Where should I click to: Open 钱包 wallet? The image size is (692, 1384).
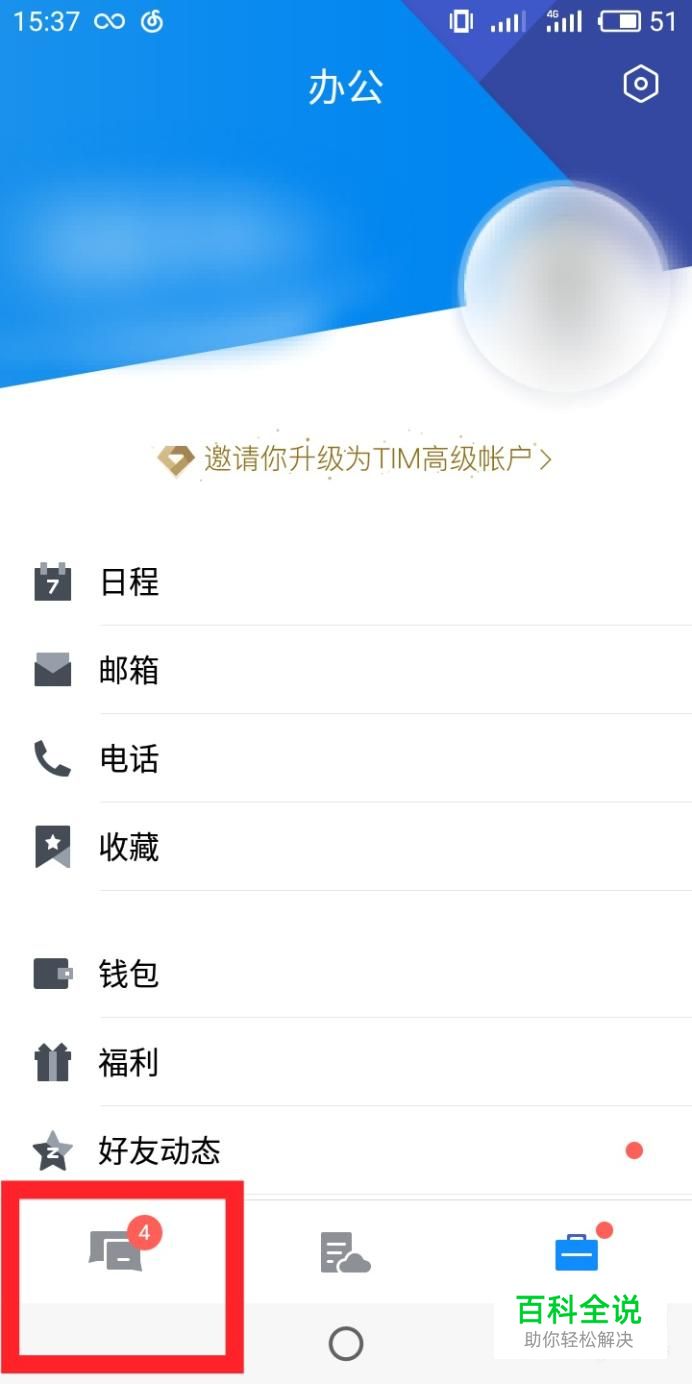(x=130, y=974)
